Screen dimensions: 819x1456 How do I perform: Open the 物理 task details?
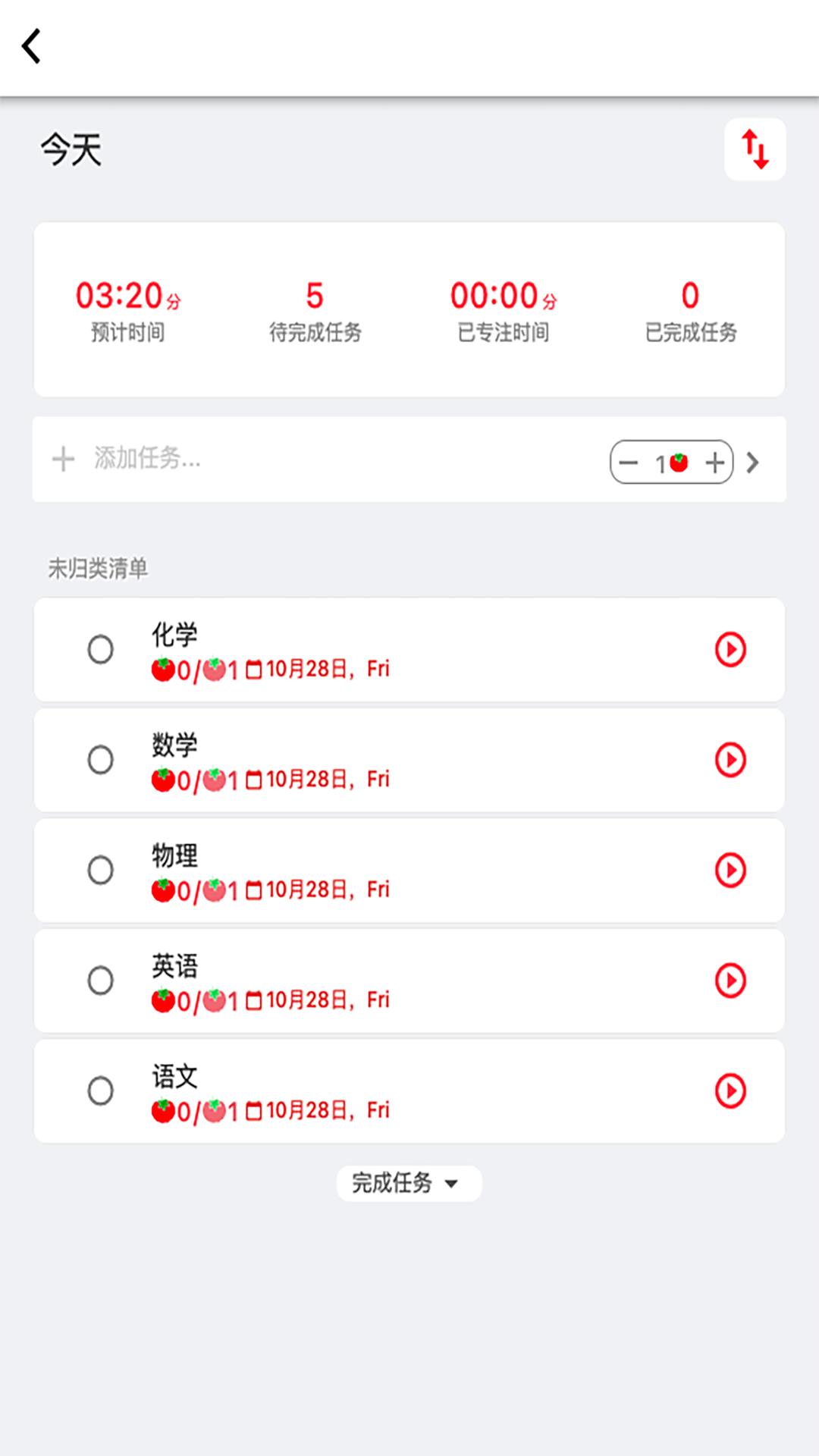pos(409,871)
